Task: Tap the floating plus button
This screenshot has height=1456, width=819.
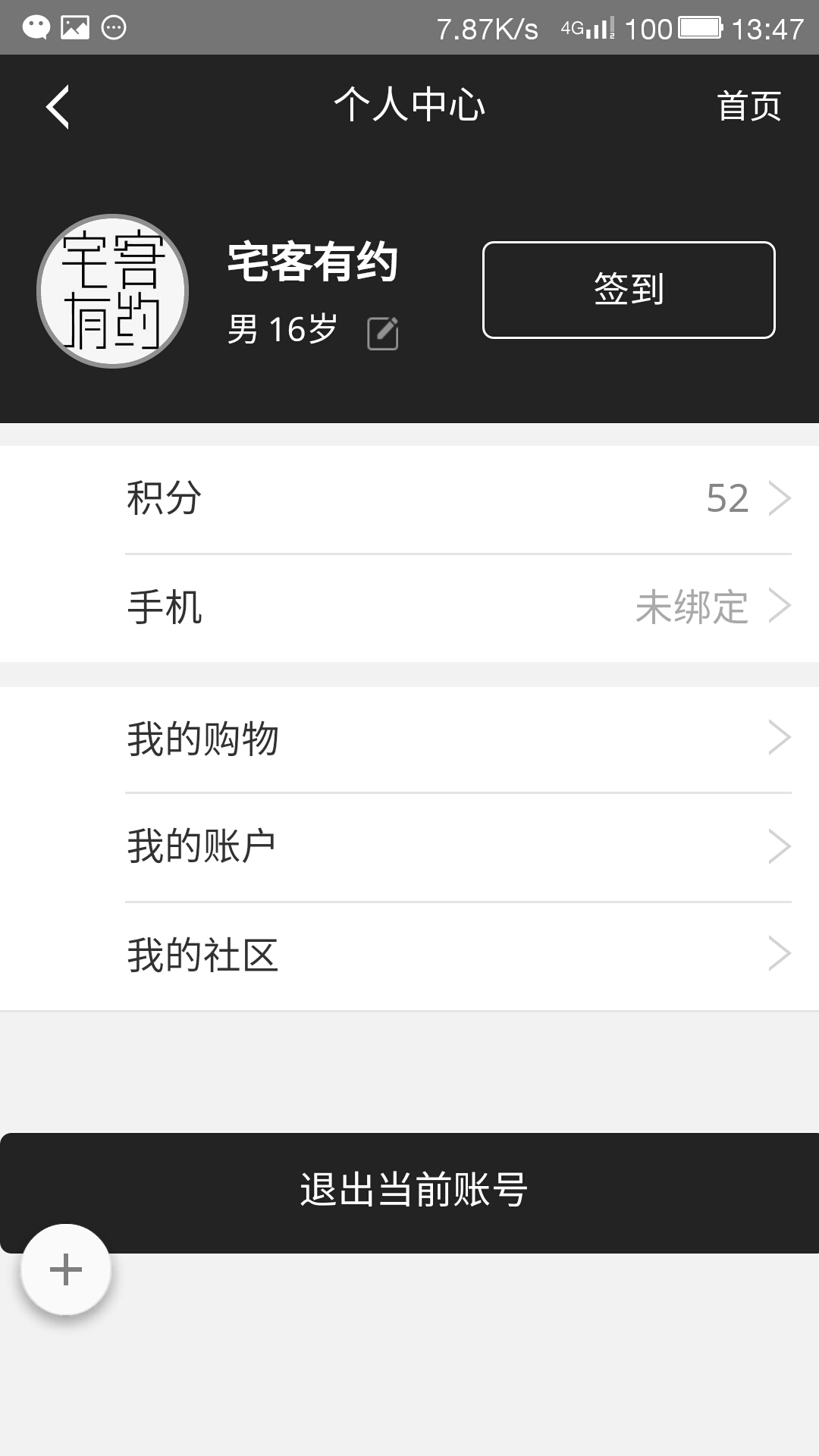Action: (66, 1269)
